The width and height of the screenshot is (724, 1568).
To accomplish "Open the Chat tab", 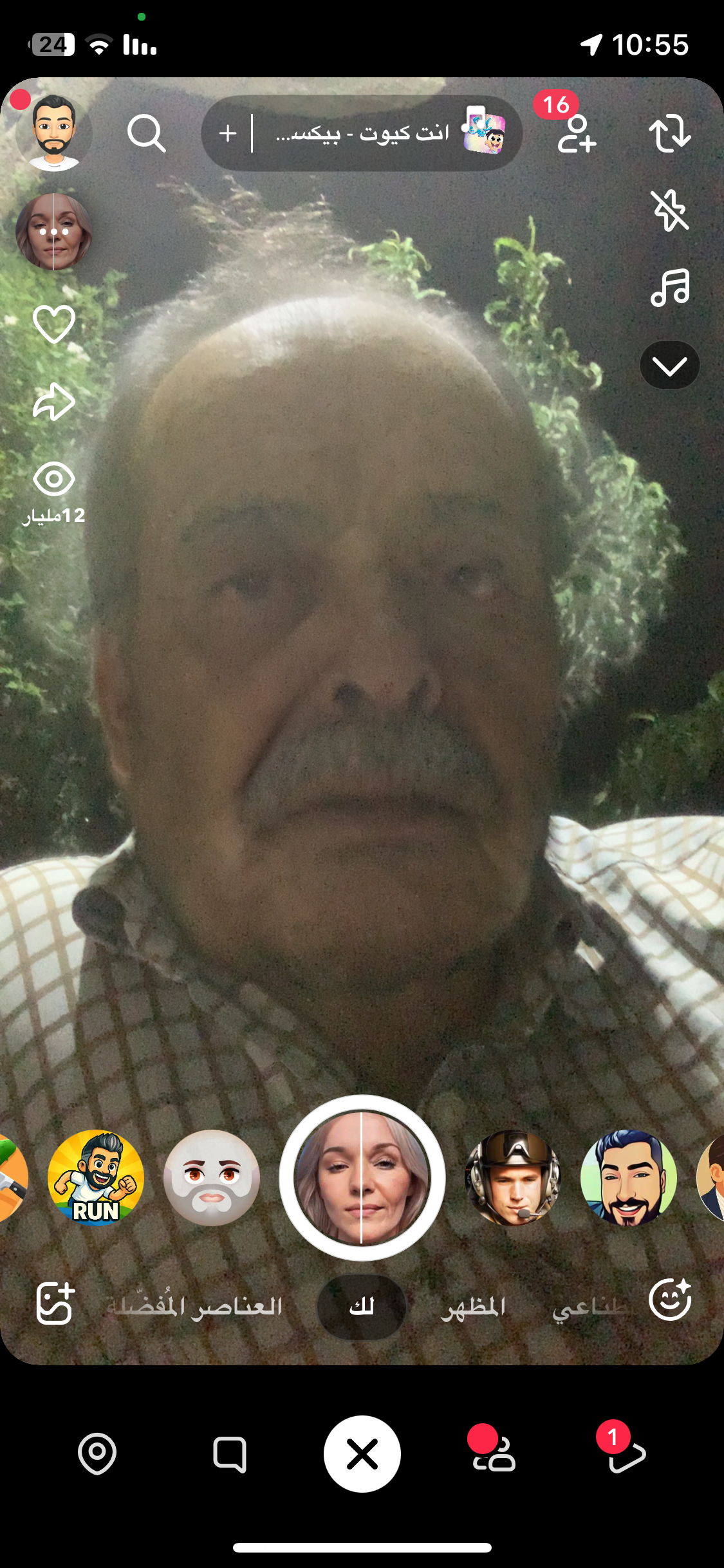I will [x=230, y=1454].
